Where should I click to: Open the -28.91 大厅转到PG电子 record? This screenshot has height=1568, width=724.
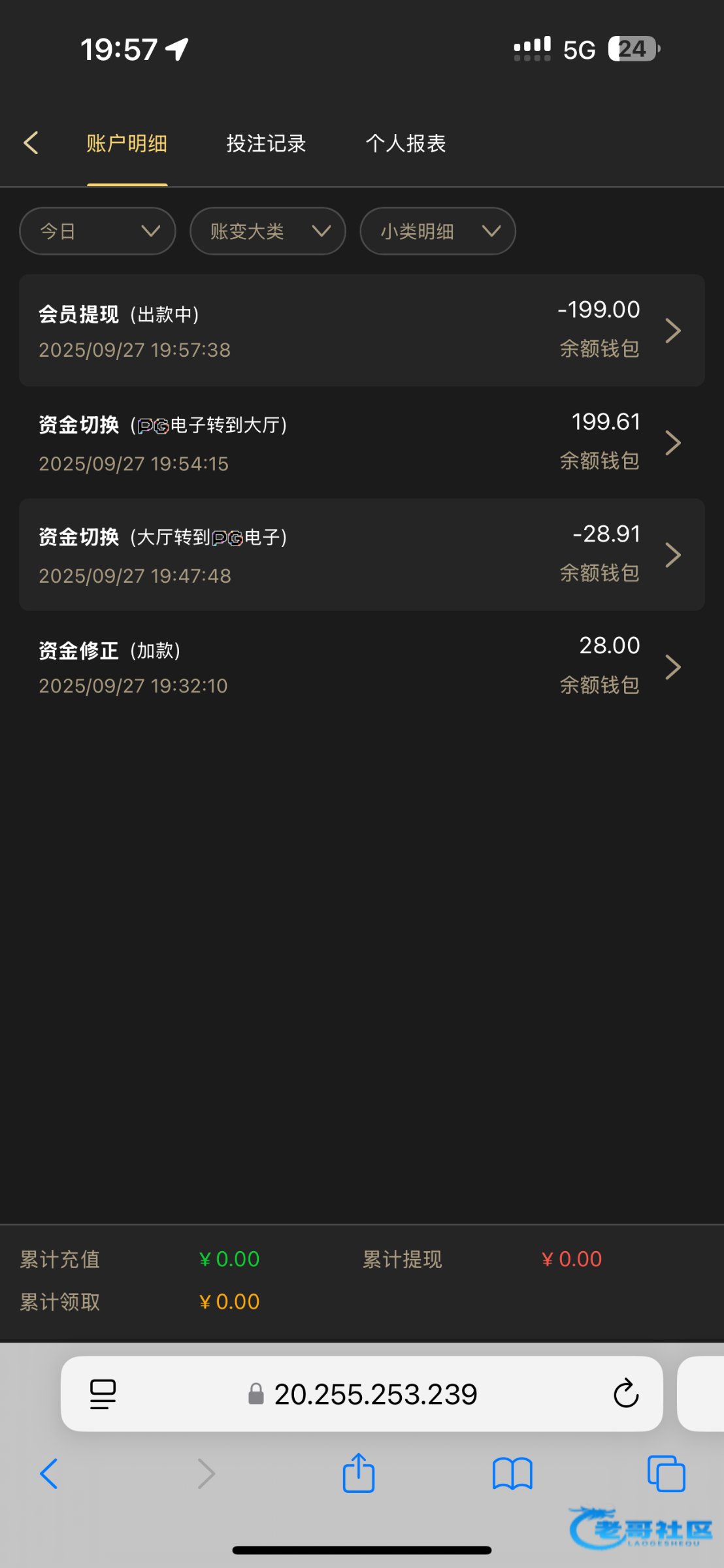click(x=362, y=555)
